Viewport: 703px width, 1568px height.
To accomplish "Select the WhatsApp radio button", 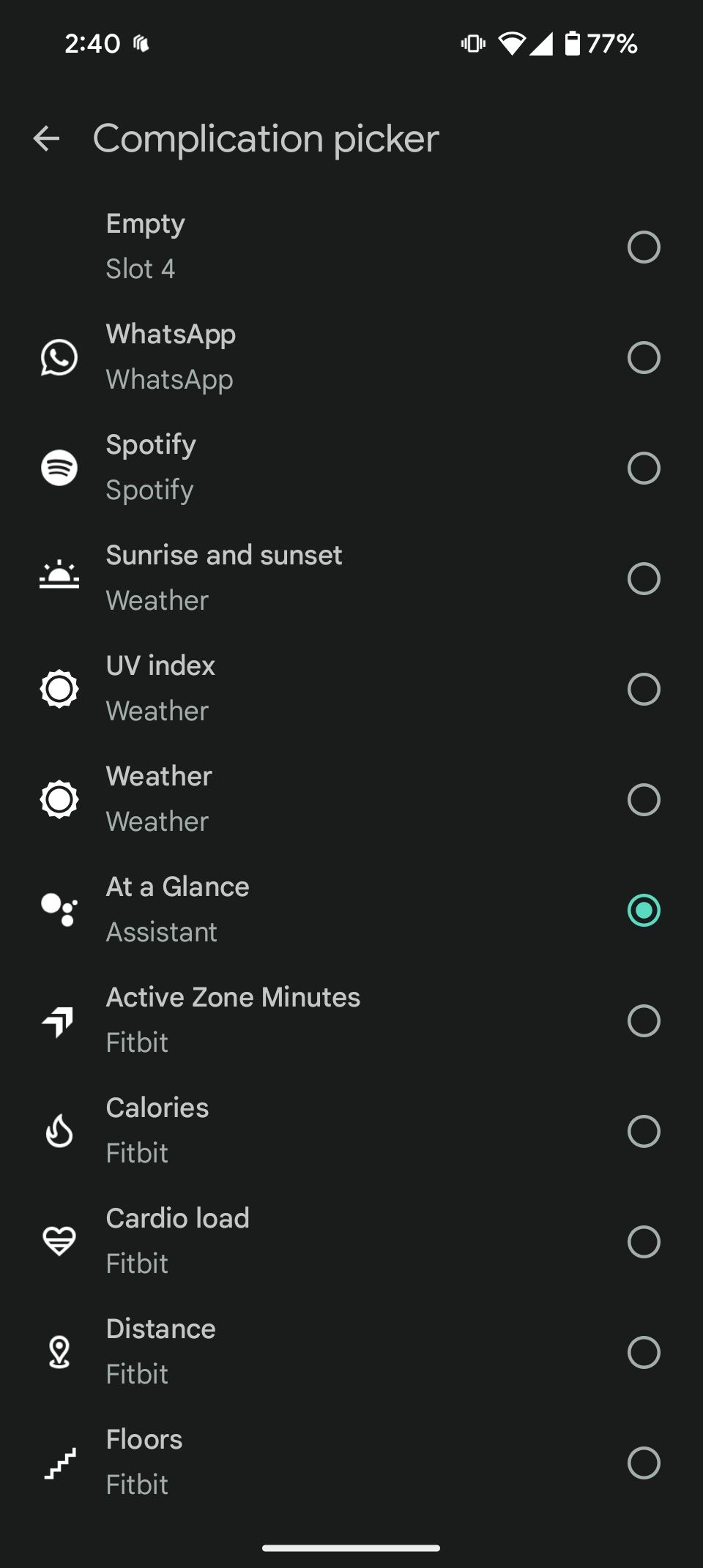I will pyautogui.click(x=644, y=358).
